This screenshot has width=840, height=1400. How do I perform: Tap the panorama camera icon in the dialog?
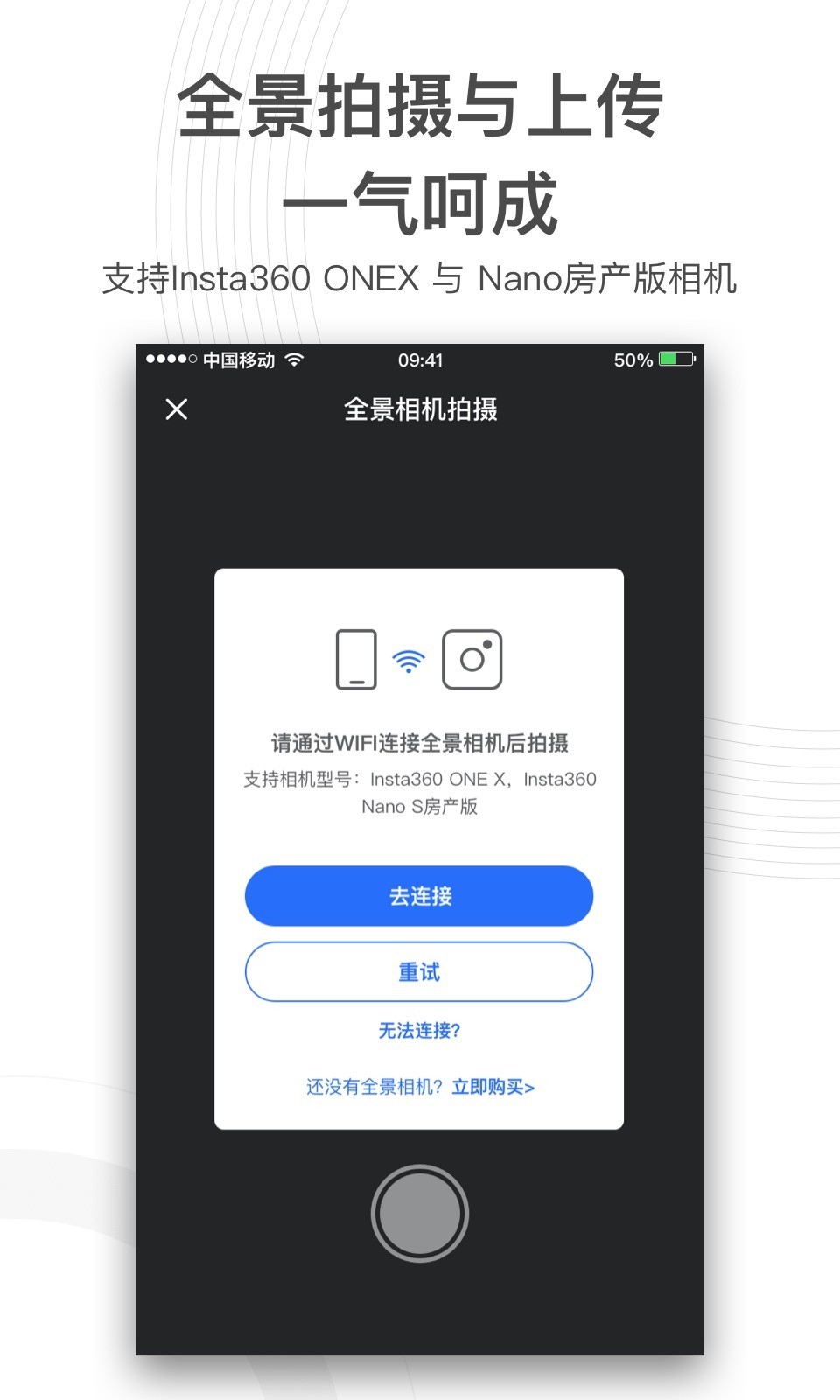point(473,660)
